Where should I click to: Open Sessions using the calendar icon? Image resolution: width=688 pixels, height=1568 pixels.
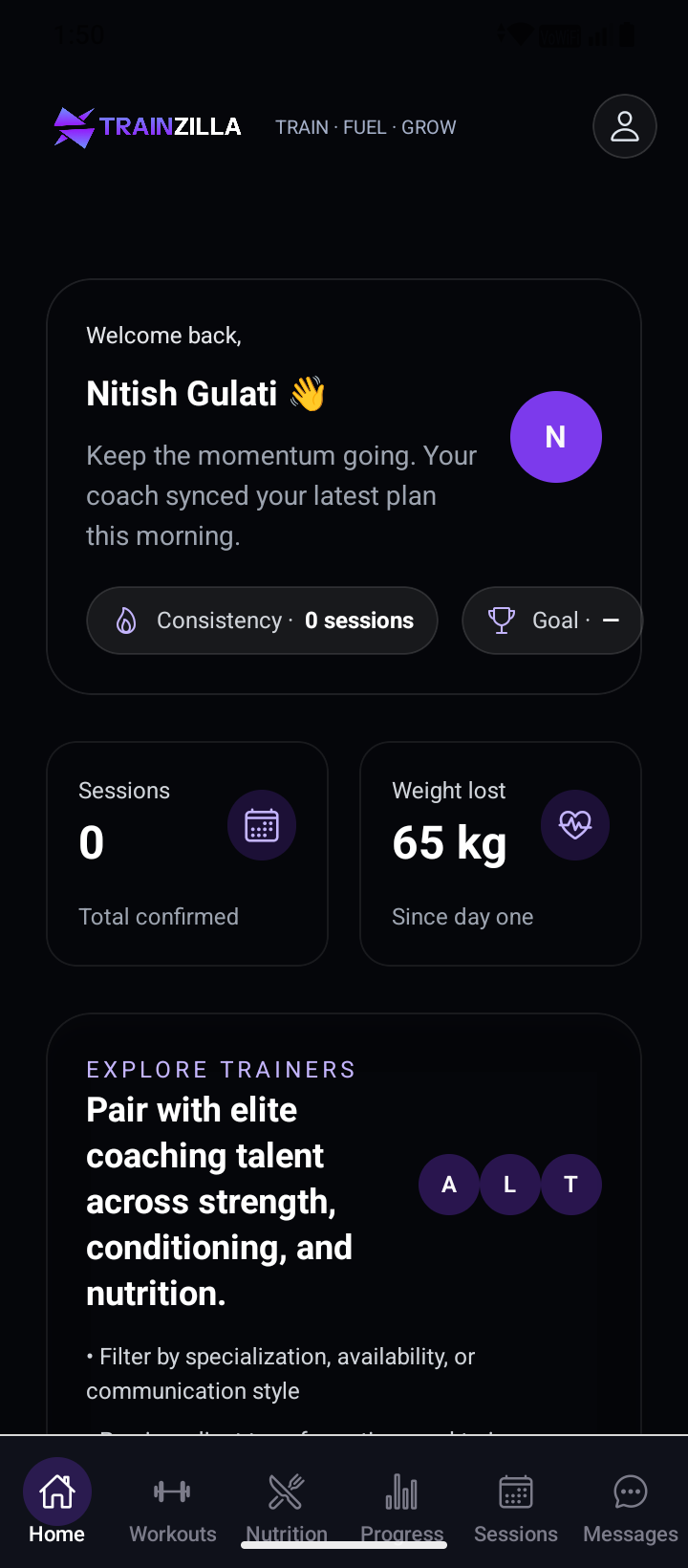click(515, 1492)
